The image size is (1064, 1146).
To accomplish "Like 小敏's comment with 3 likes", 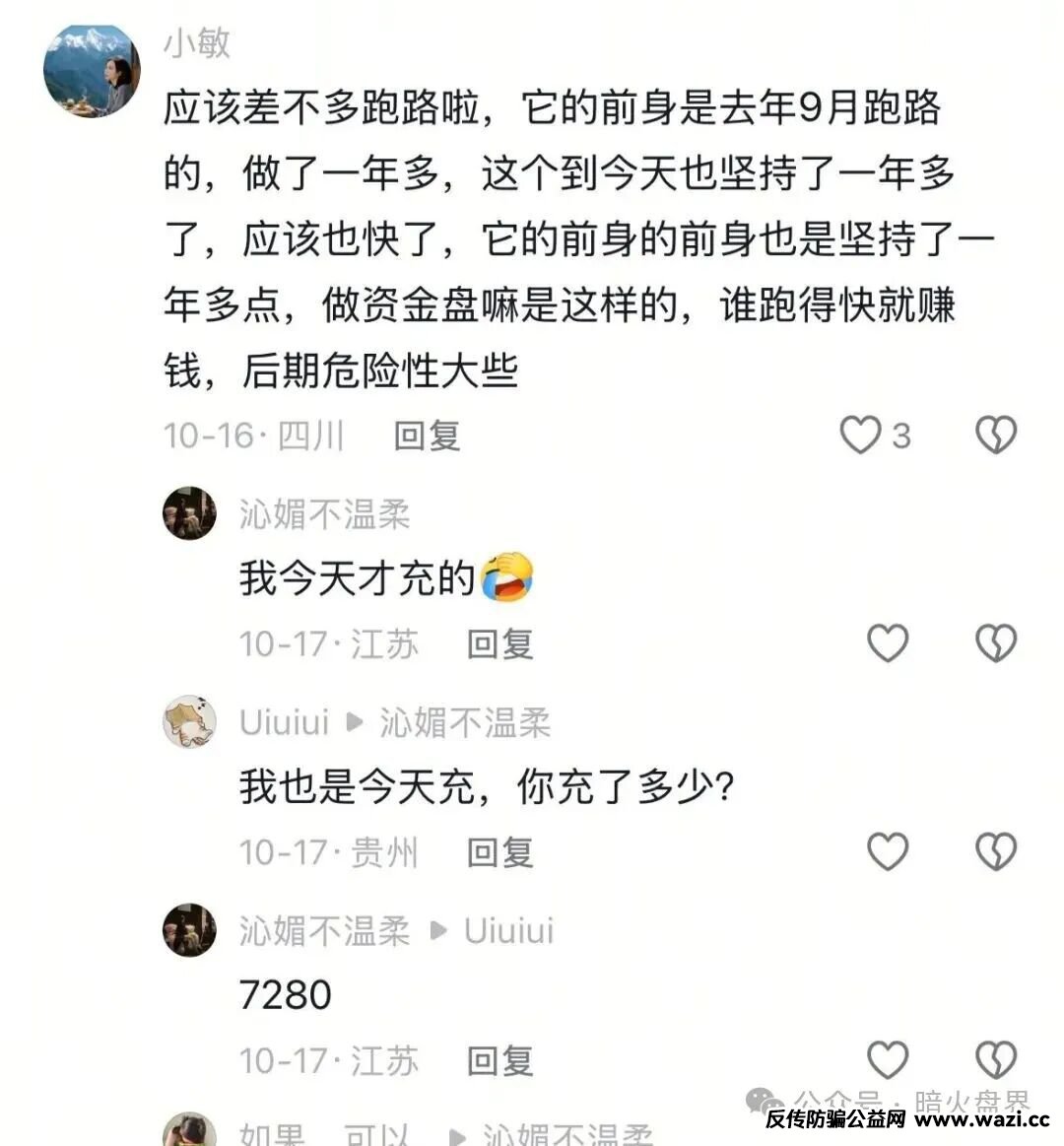I will click(860, 435).
